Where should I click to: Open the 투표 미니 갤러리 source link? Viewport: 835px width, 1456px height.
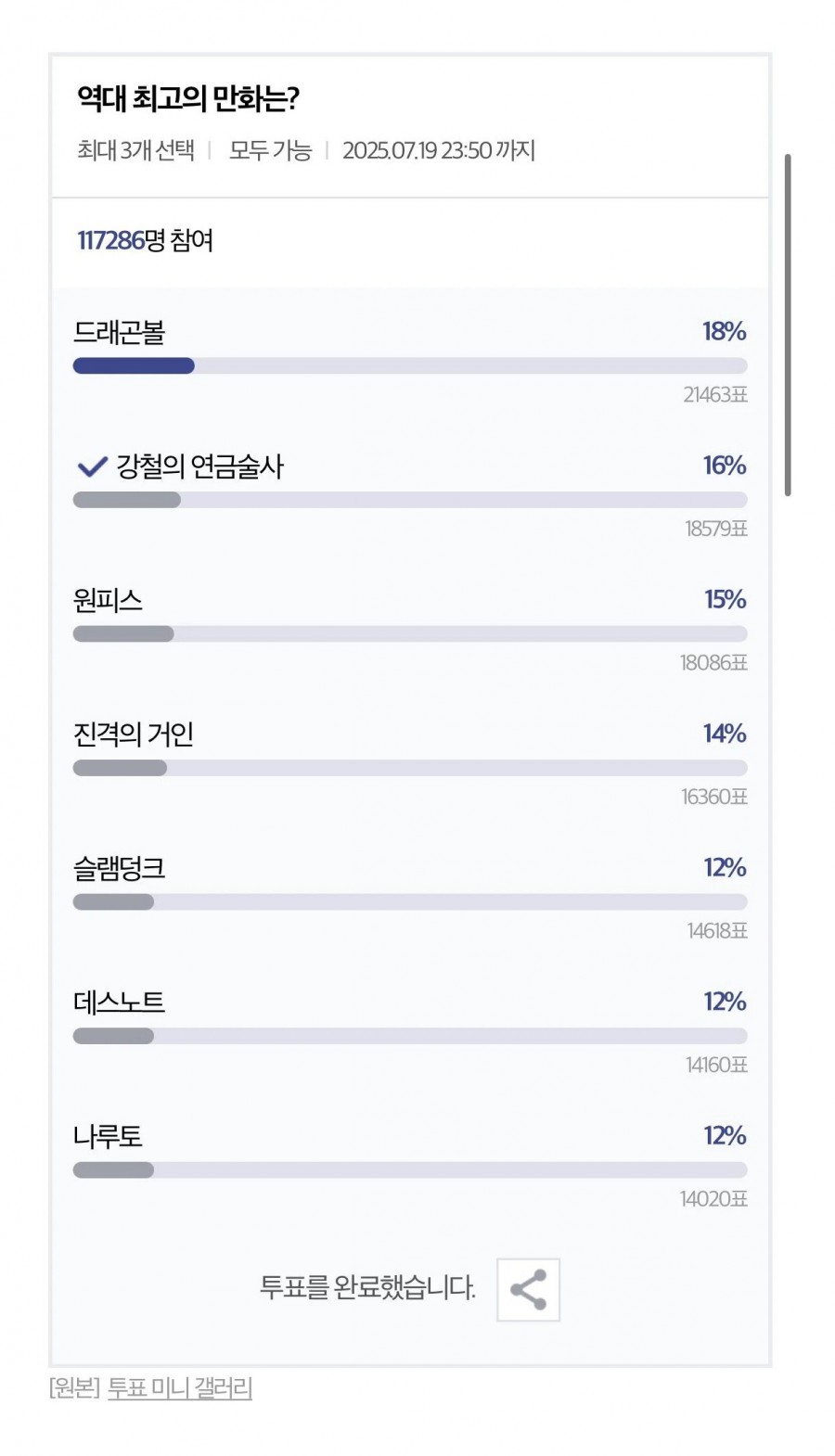click(180, 1388)
